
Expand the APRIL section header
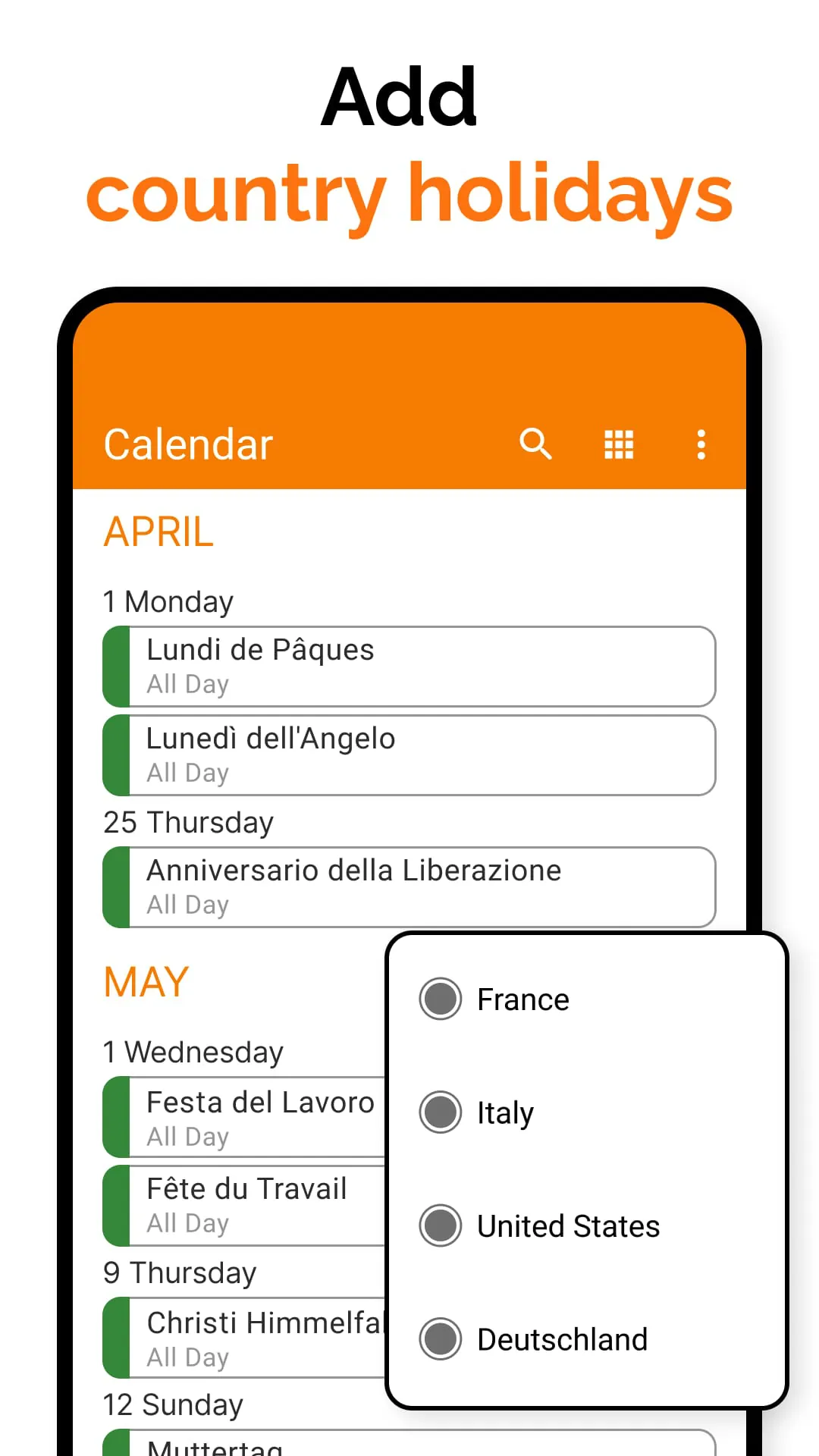pyautogui.click(x=157, y=532)
